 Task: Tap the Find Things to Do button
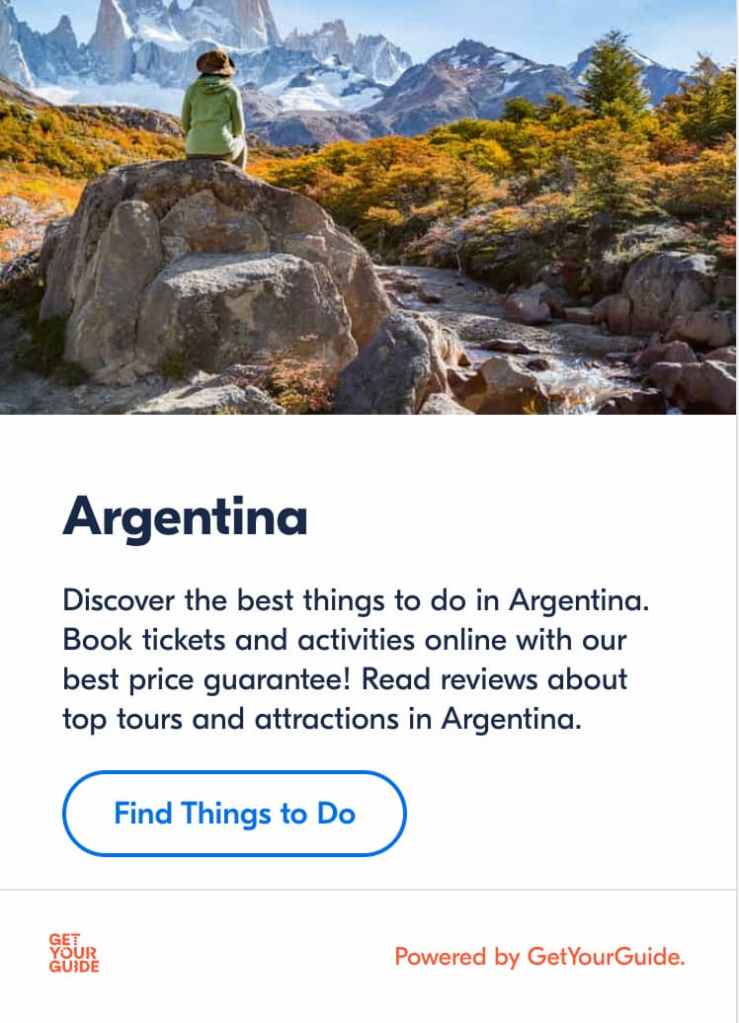coord(234,813)
